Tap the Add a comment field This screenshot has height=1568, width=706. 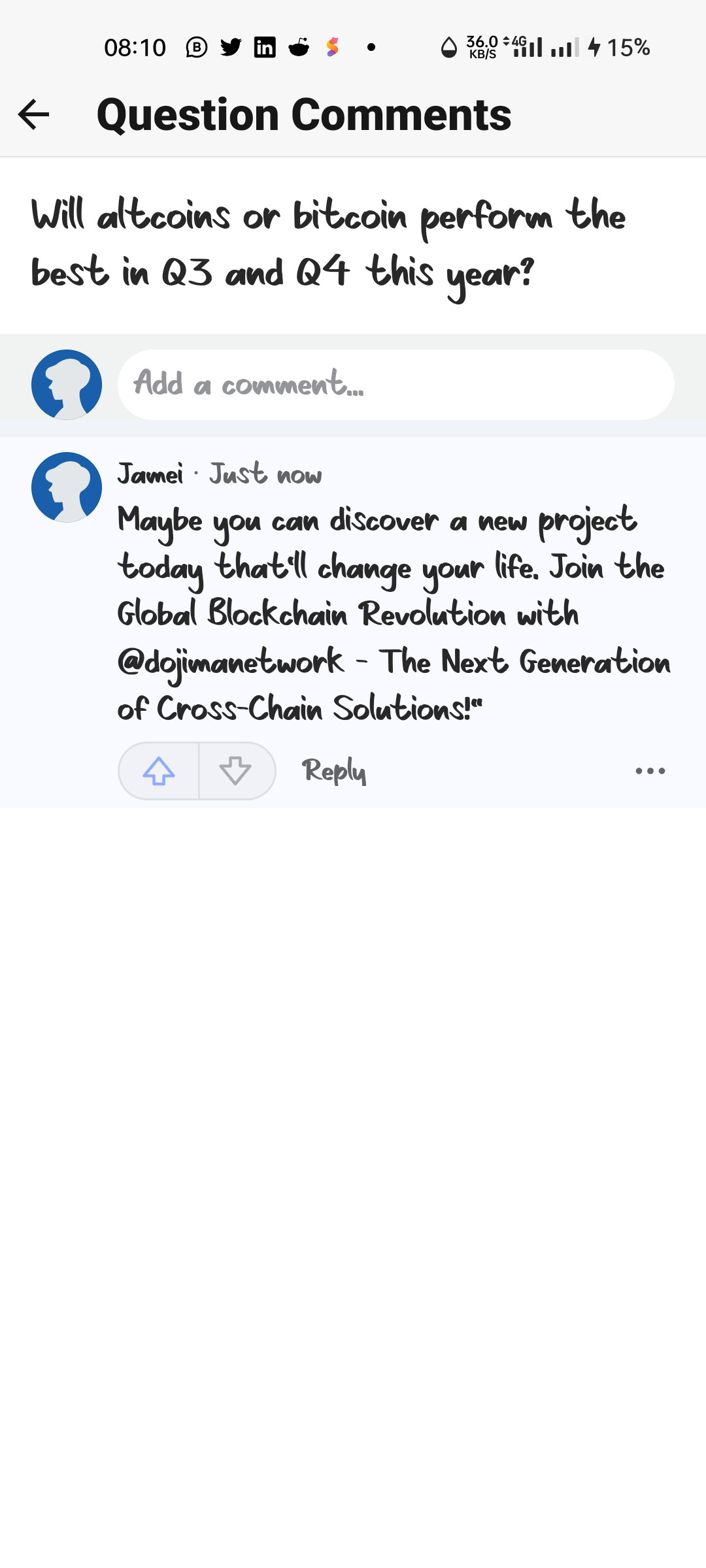click(x=395, y=384)
